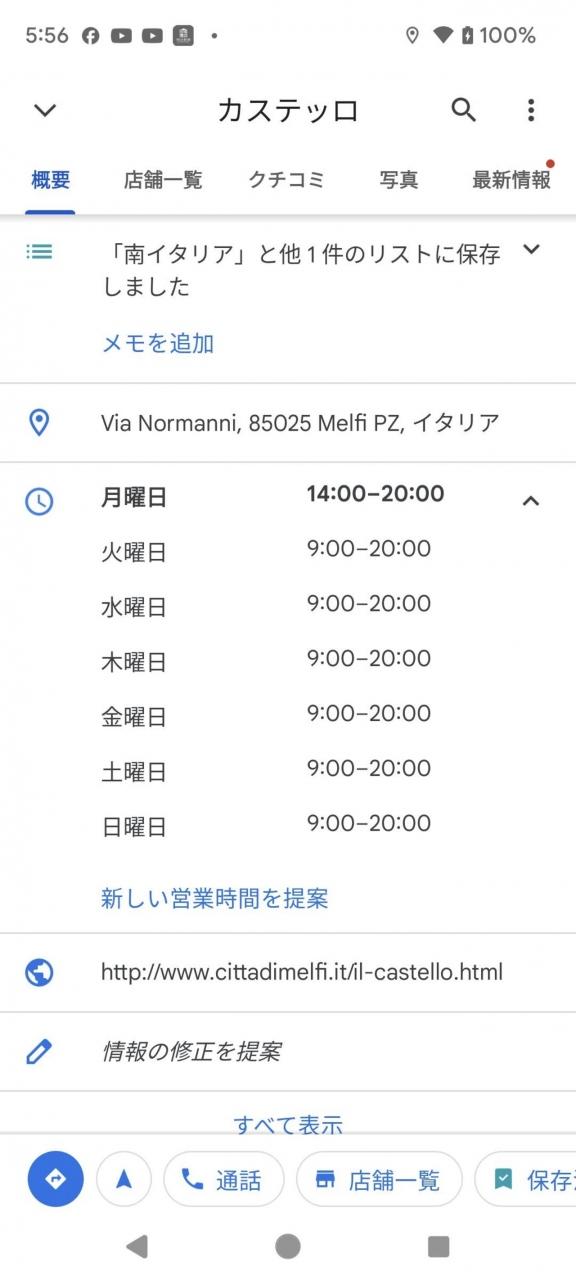Tap the blue directions button
The image size is (576, 1280).
pos(56,1179)
